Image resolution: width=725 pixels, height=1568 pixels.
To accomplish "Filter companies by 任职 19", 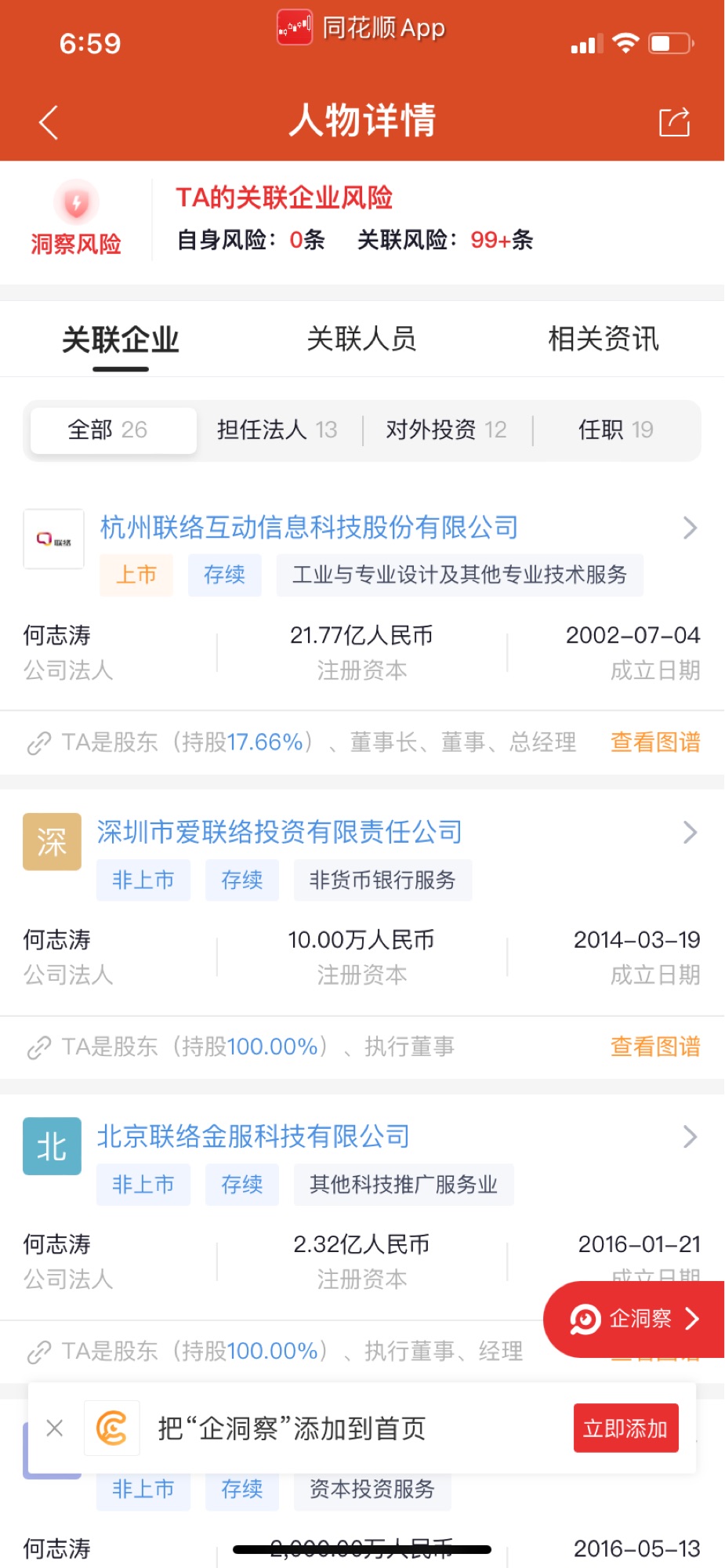I will tap(615, 430).
